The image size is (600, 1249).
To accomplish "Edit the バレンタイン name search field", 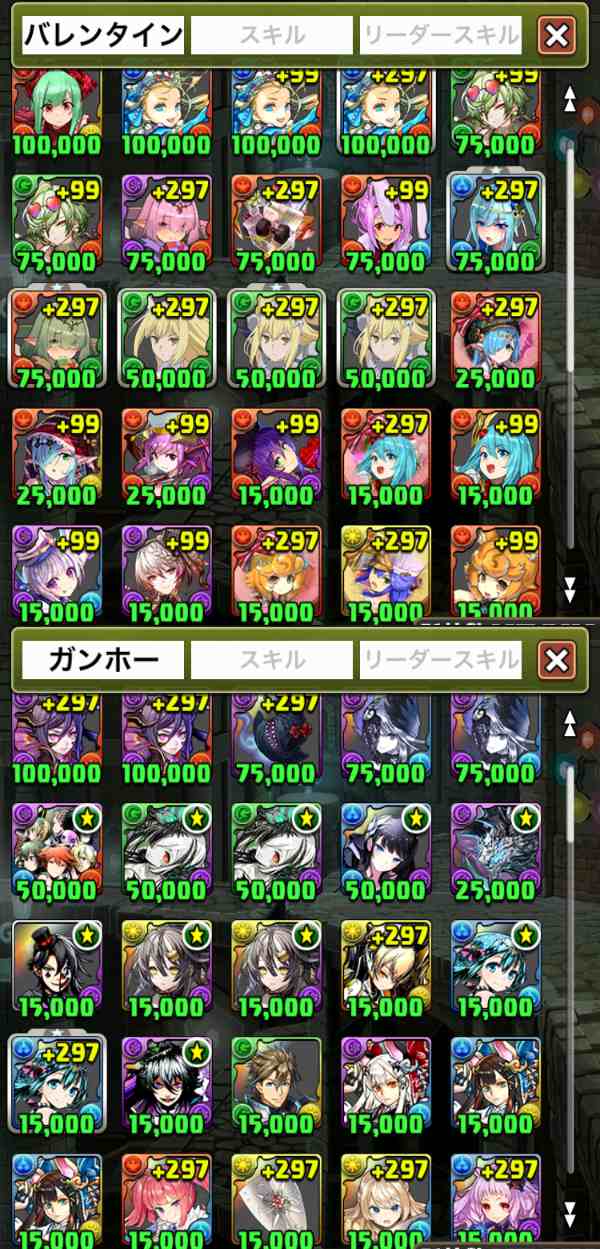I will (103, 36).
